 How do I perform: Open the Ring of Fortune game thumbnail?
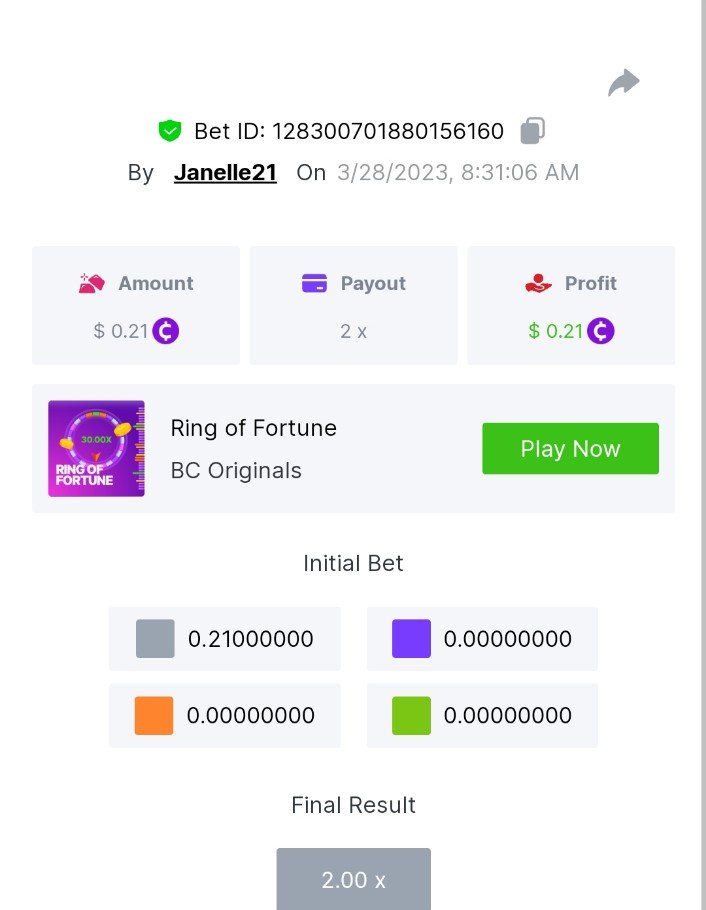97,449
